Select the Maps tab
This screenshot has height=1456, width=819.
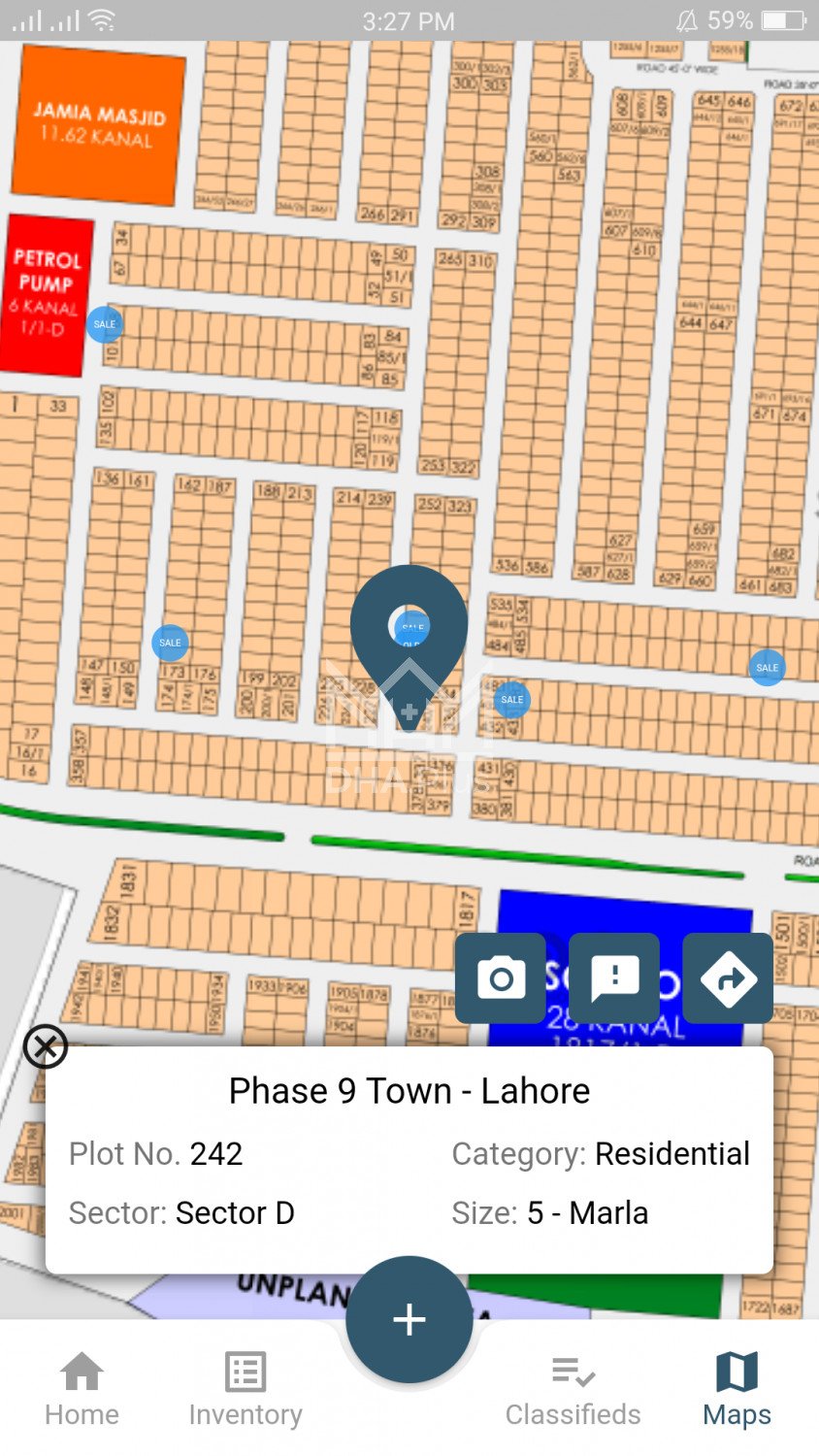point(737,1389)
